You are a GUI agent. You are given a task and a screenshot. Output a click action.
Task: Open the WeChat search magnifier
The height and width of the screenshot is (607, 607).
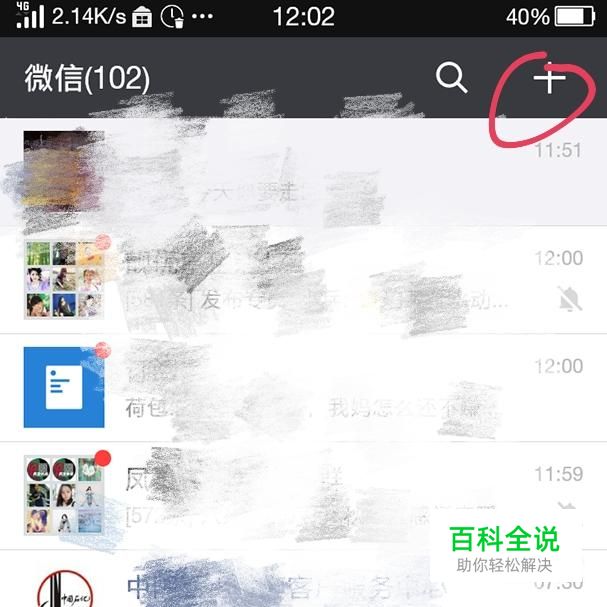pyautogui.click(x=452, y=78)
